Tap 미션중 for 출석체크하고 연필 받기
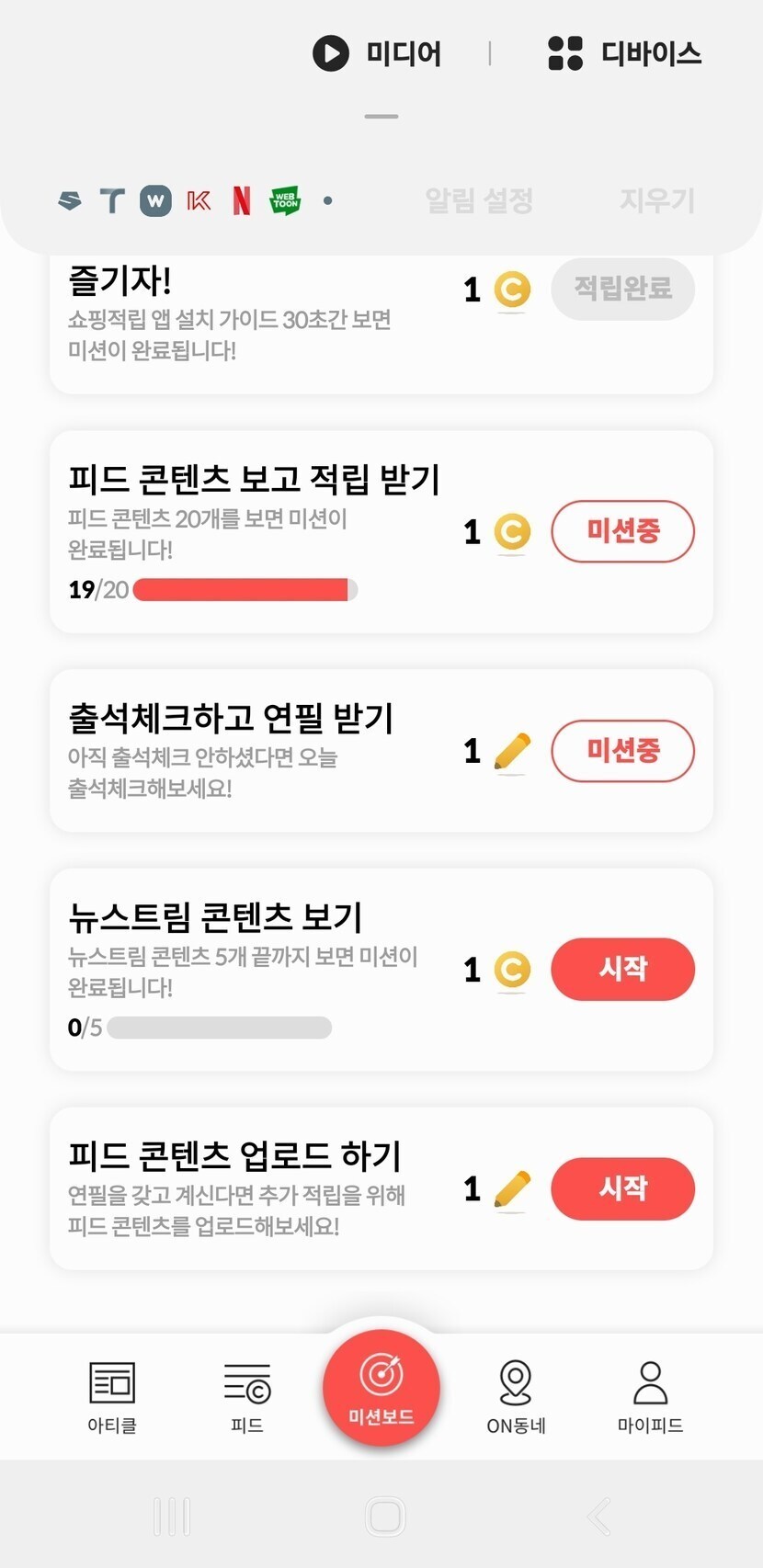763x1568 pixels. coord(622,751)
